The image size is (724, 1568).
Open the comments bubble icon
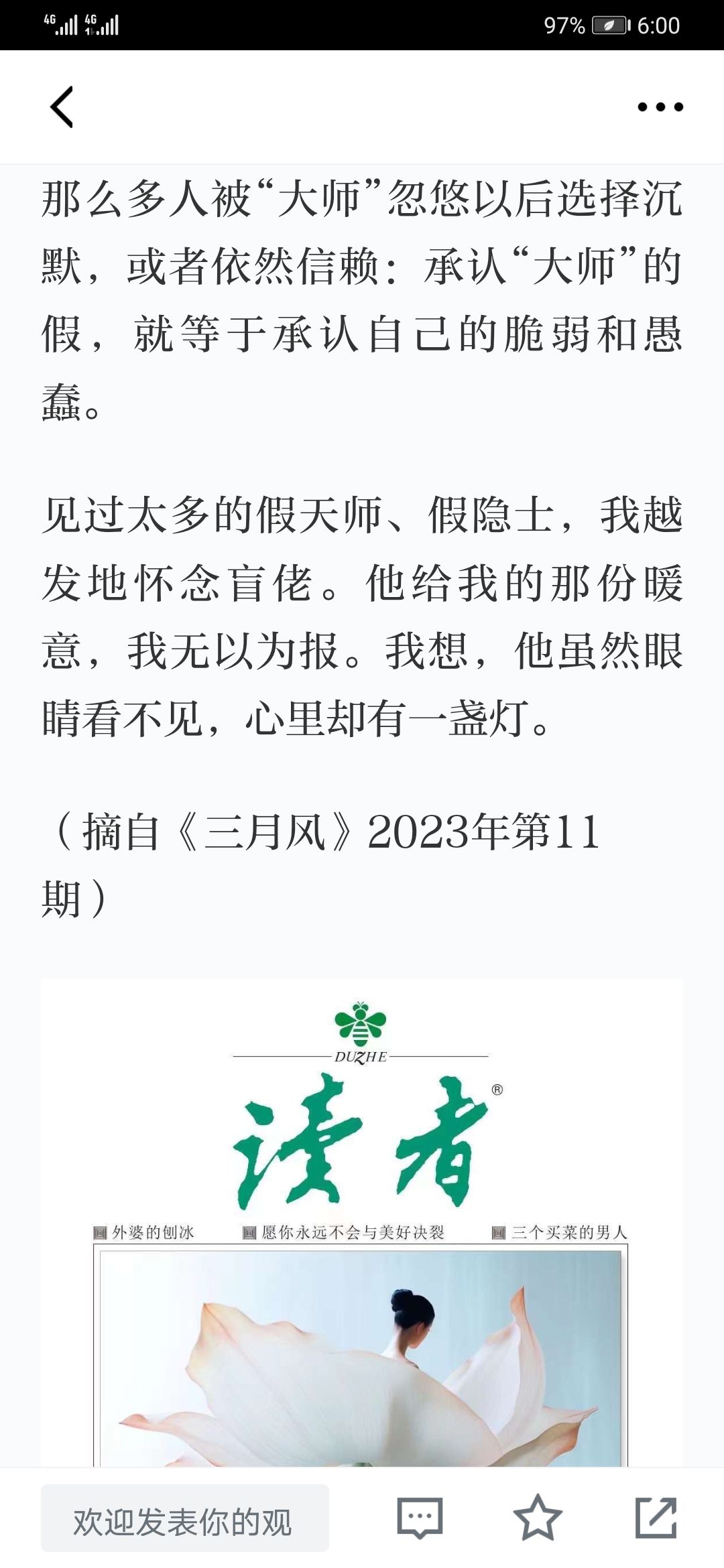(420, 1518)
